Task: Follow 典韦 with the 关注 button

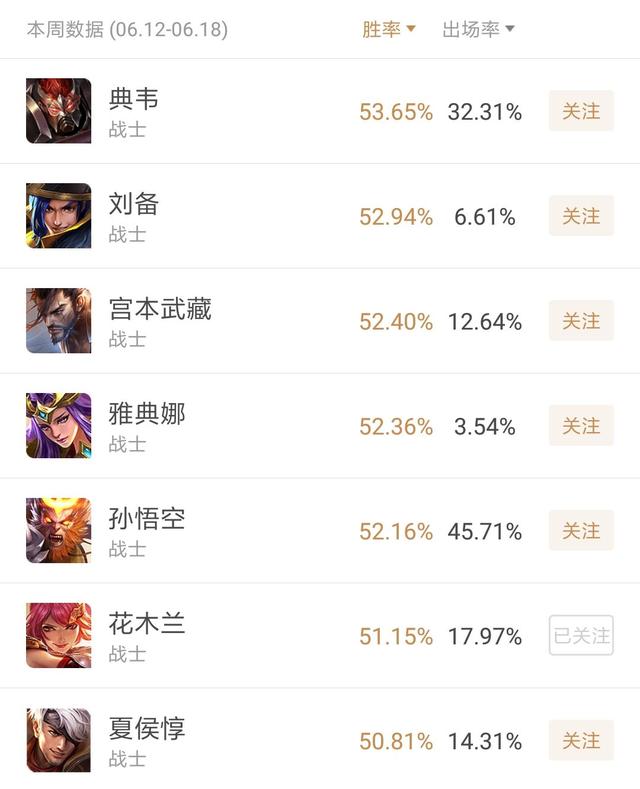Action: (x=581, y=111)
